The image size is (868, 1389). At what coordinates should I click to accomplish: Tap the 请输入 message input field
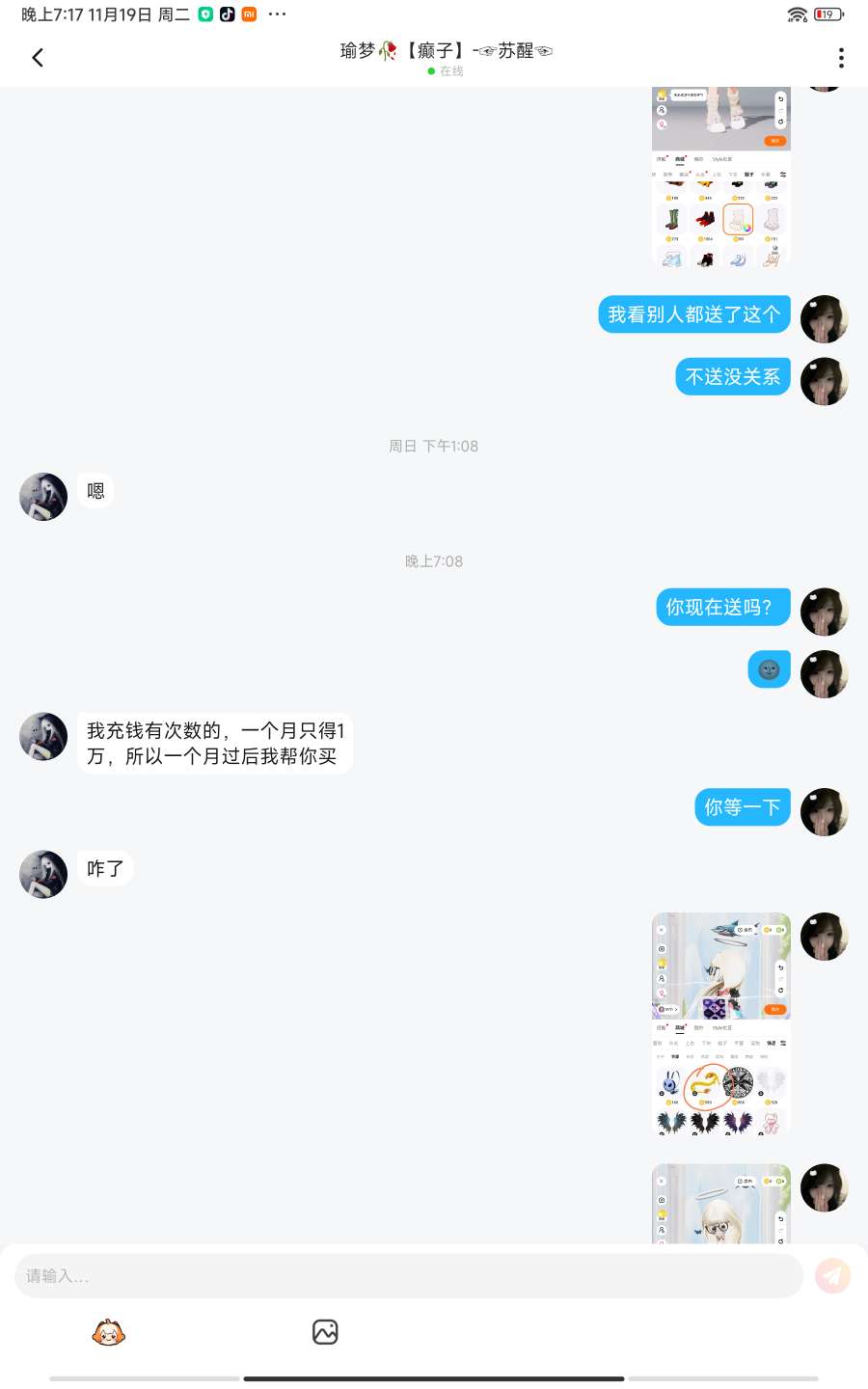point(409,1275)
